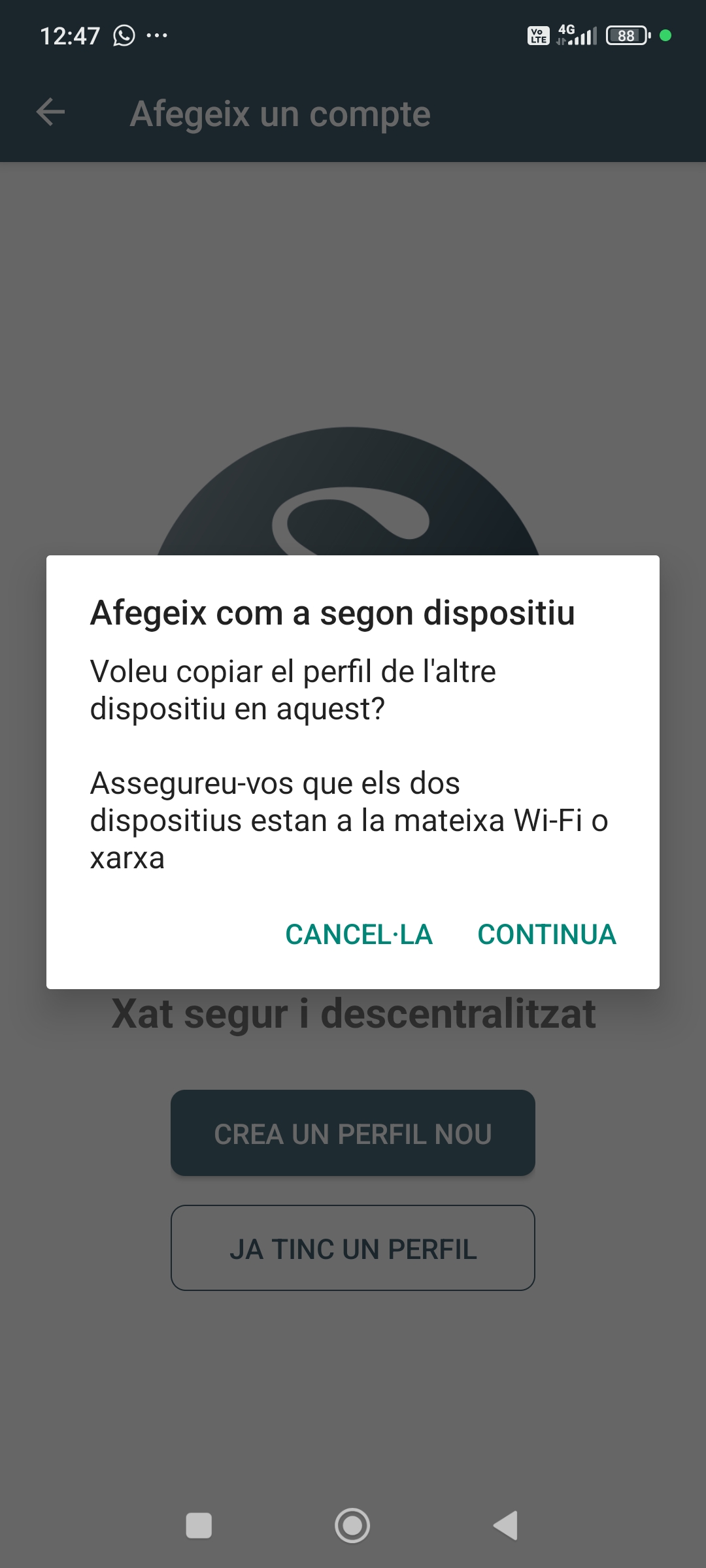
Task: Tap the back arrow on Afegeix un compte
Action: point(49,114)
